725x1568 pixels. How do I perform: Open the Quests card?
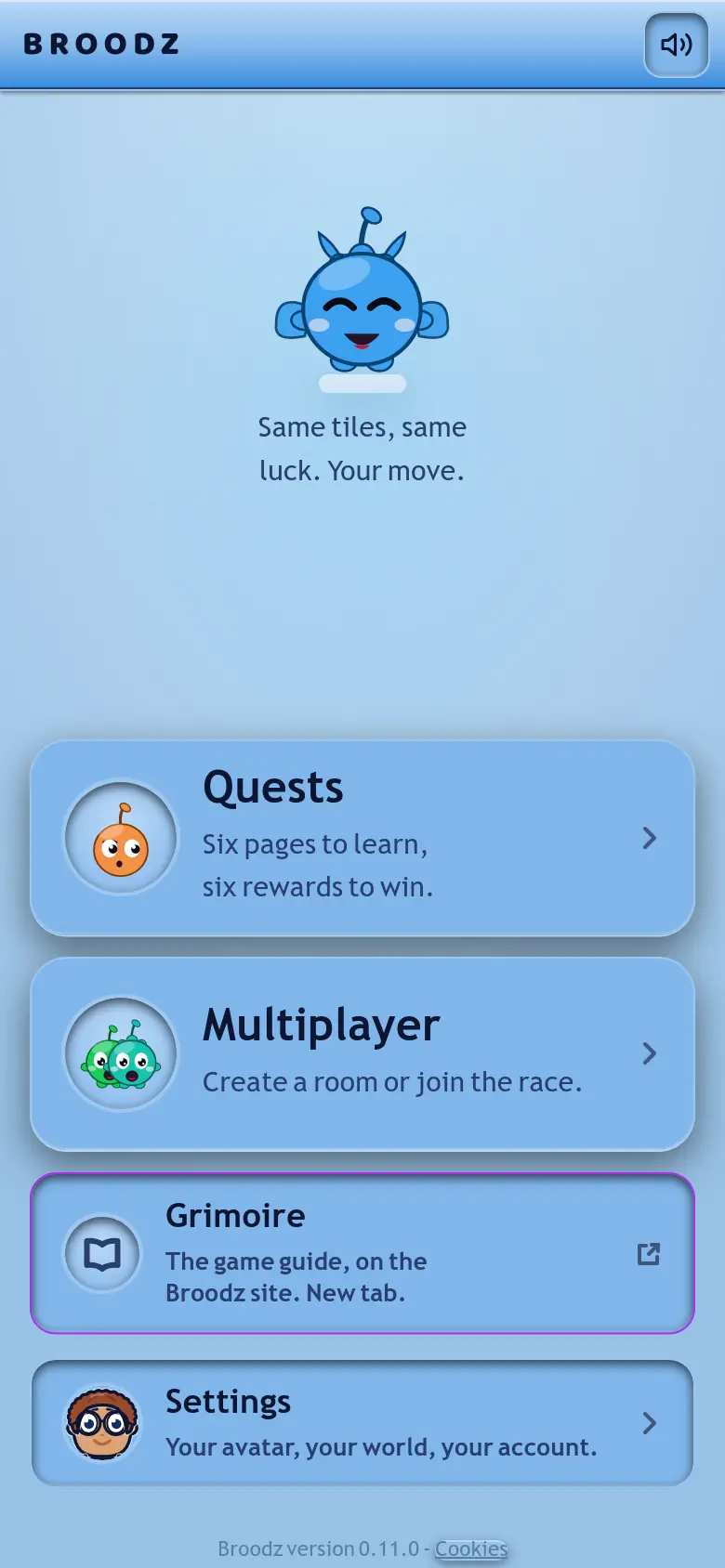[362, 838]
